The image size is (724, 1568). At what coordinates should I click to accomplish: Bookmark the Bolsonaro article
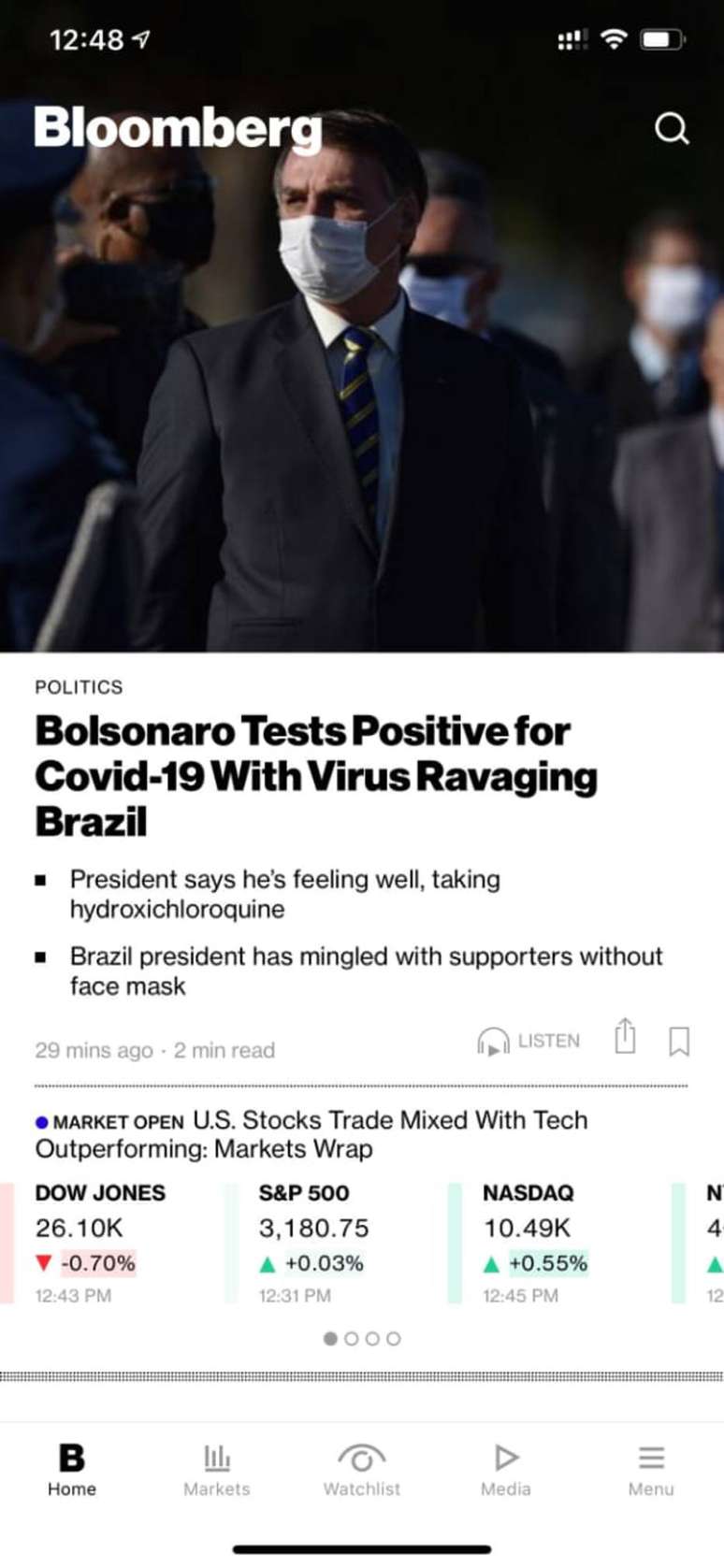coord(678,1038)
